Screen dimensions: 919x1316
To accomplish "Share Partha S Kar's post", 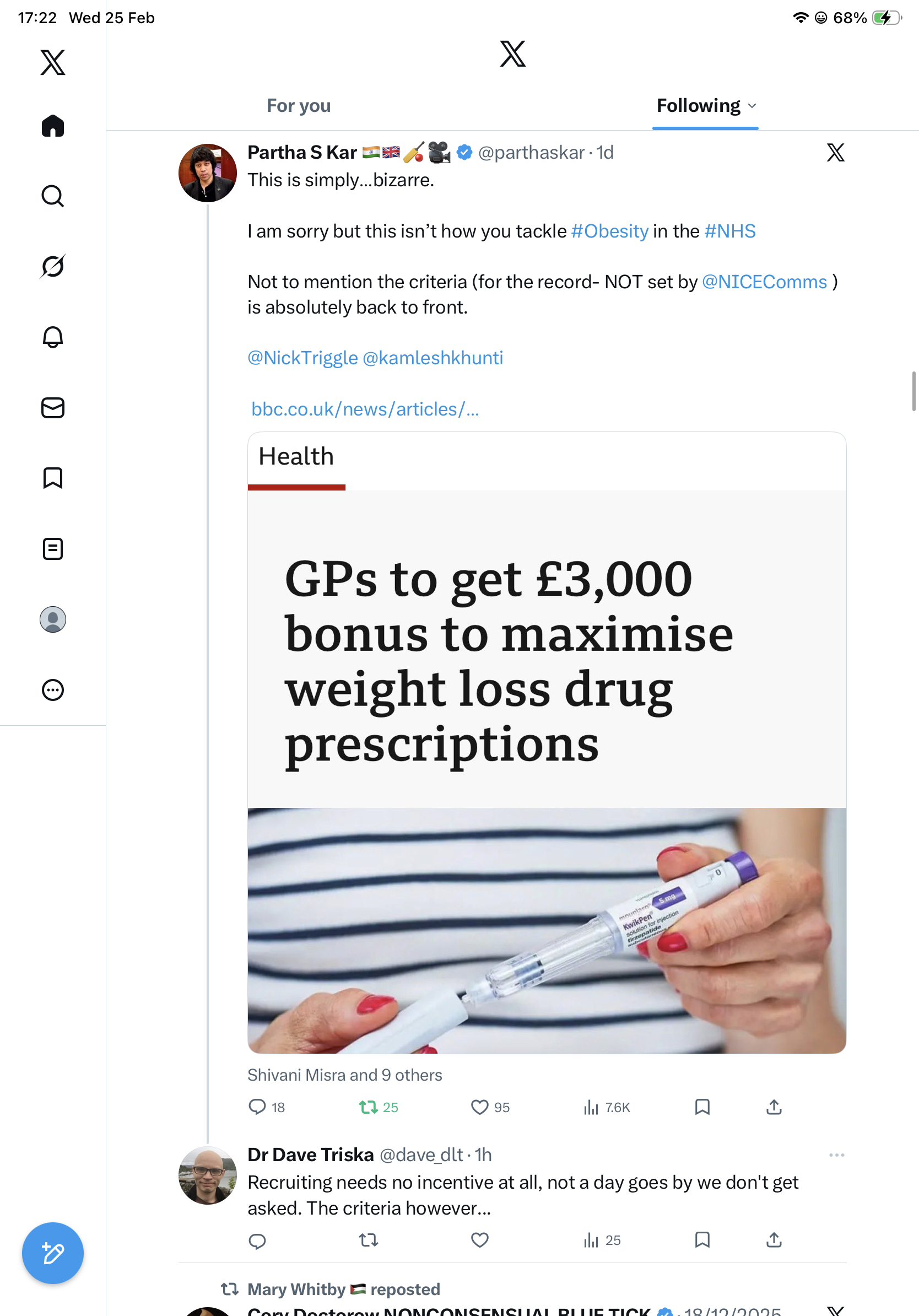I will (x=774, y=1107).
